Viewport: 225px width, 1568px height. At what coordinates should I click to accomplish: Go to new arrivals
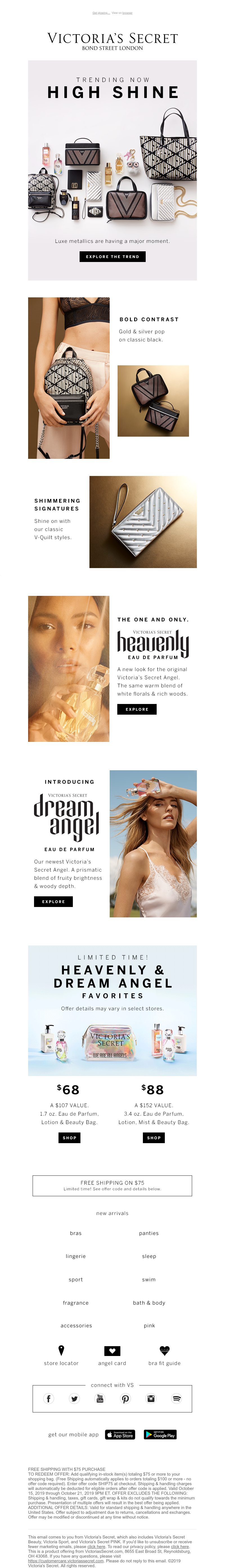tap(112, 1213)
